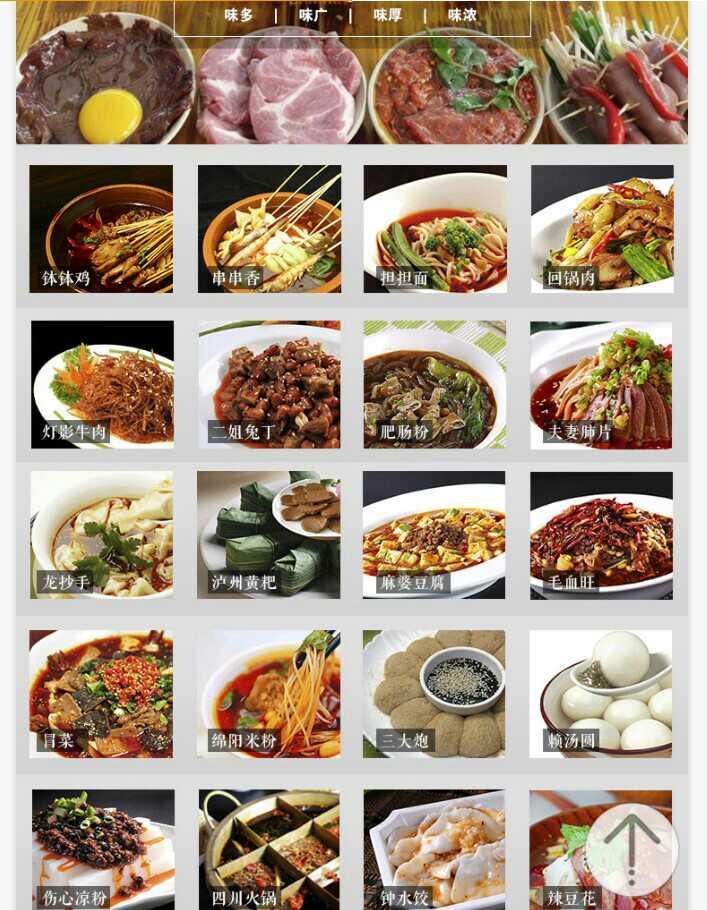Open the 毛血旺 dish card

601,535
